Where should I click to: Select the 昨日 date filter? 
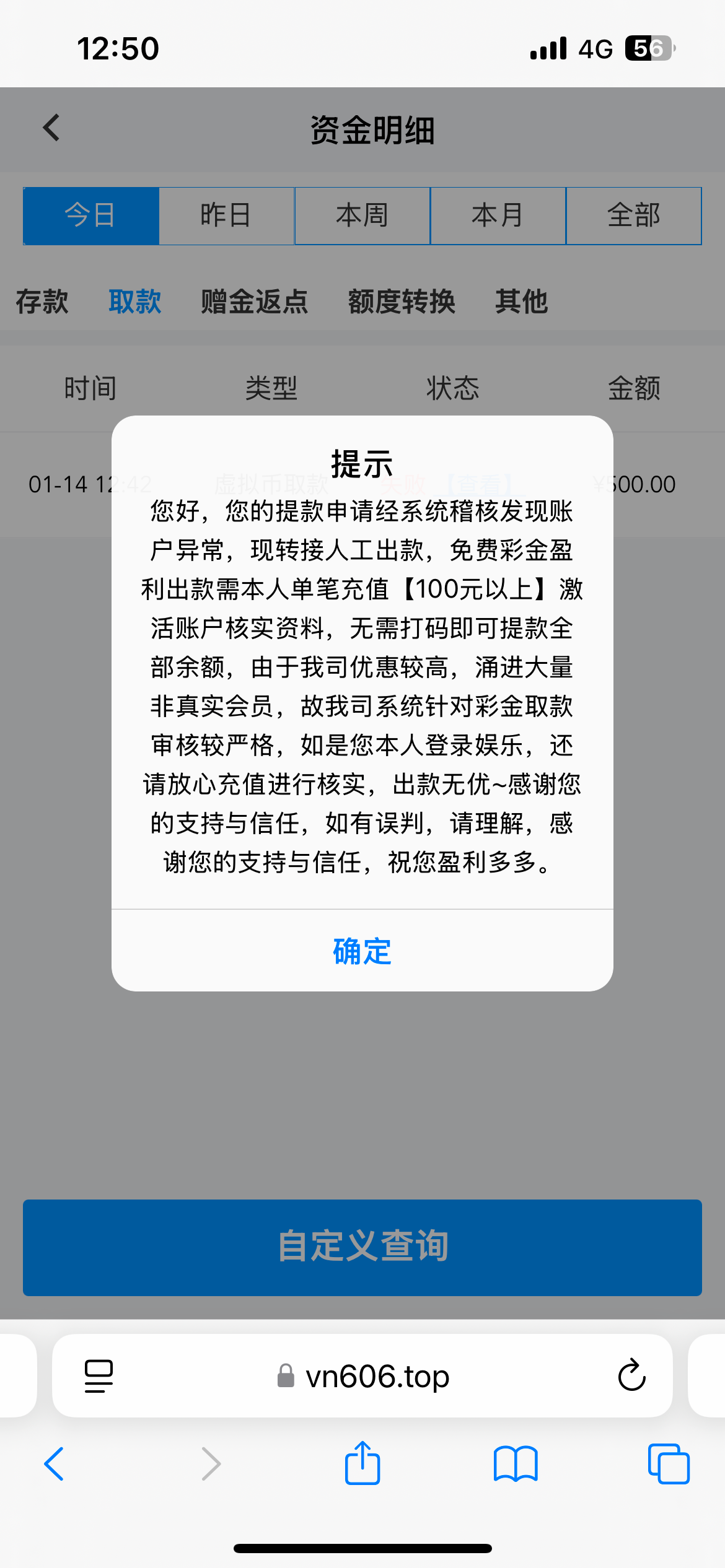click(226, 216)
